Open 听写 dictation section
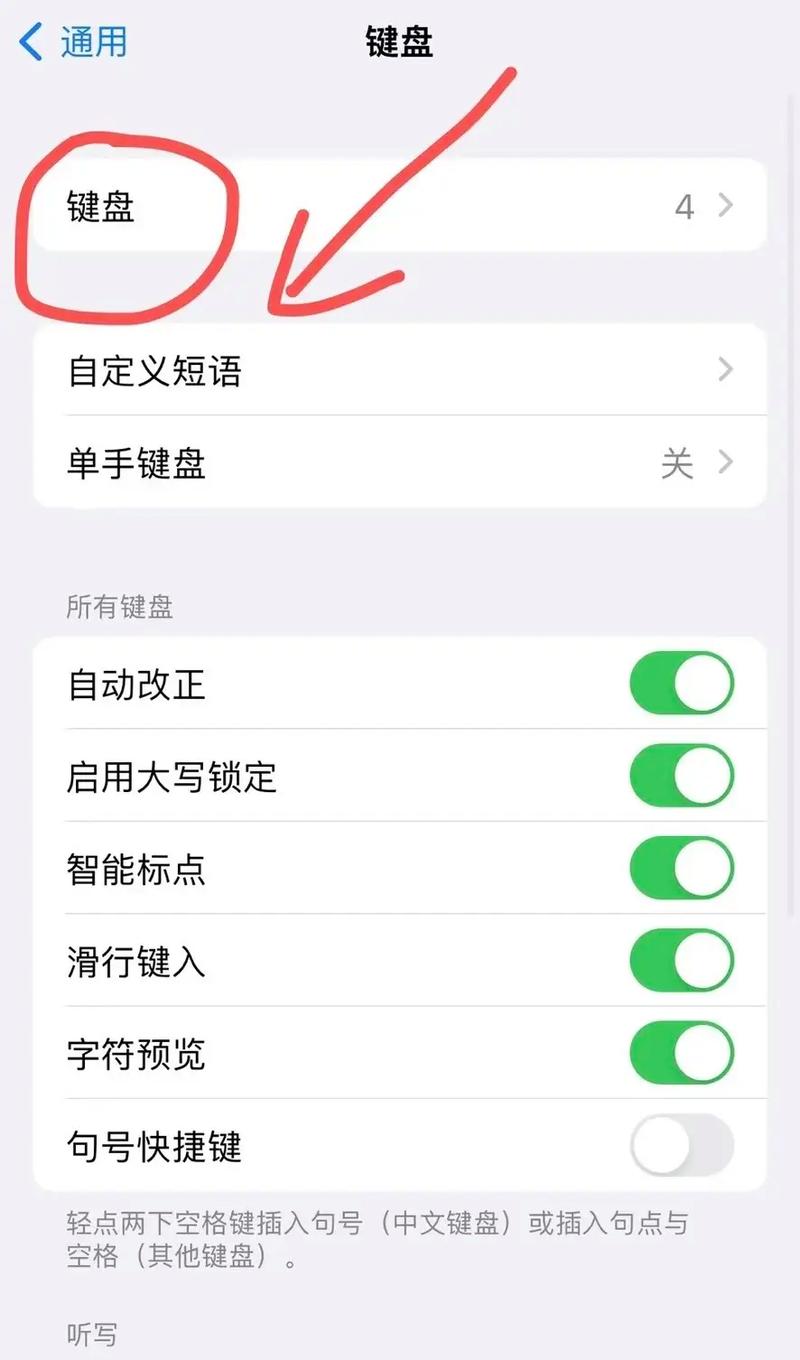This screenshot has height=1360, width=800. pos(91,1333)
